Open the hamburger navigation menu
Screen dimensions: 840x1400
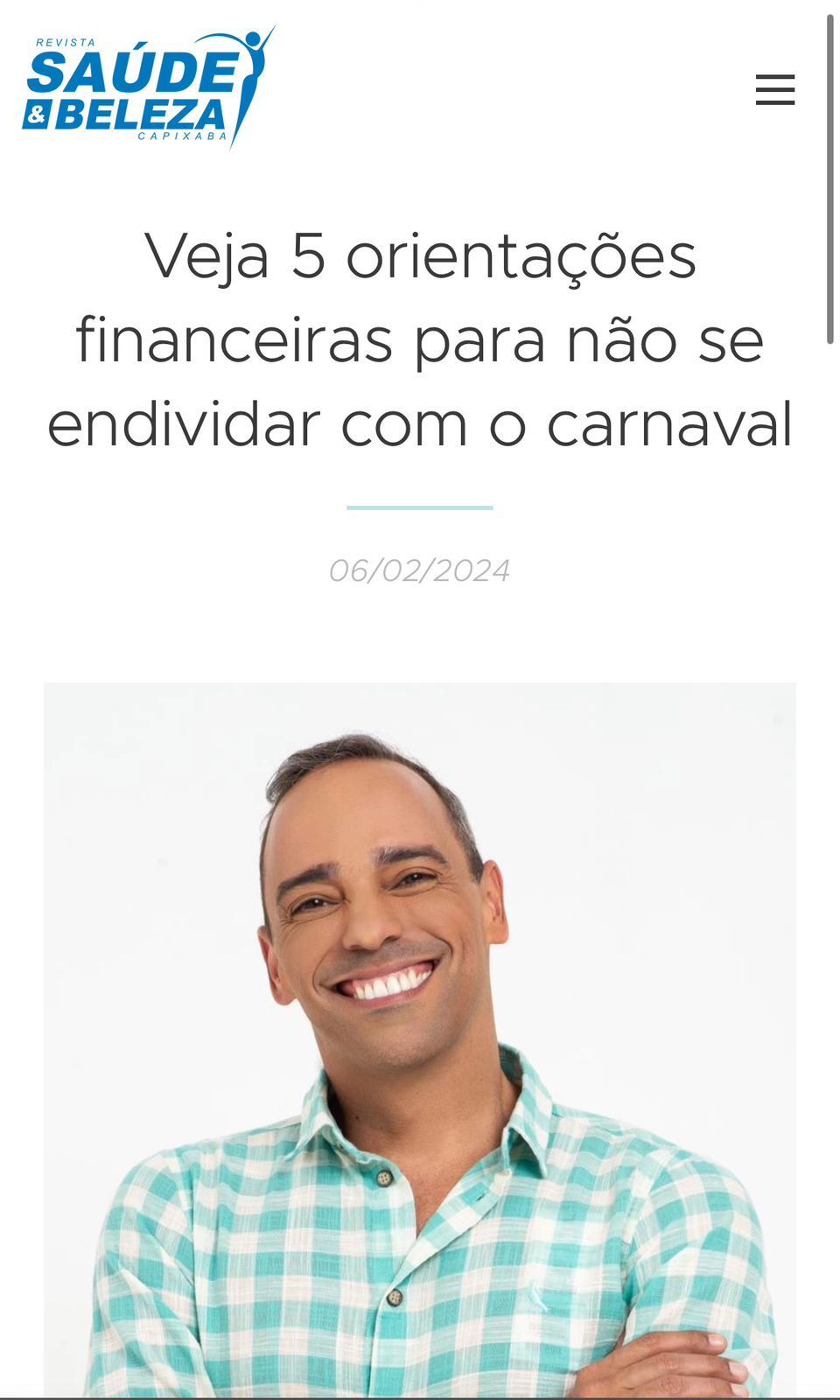pos(774,90)
